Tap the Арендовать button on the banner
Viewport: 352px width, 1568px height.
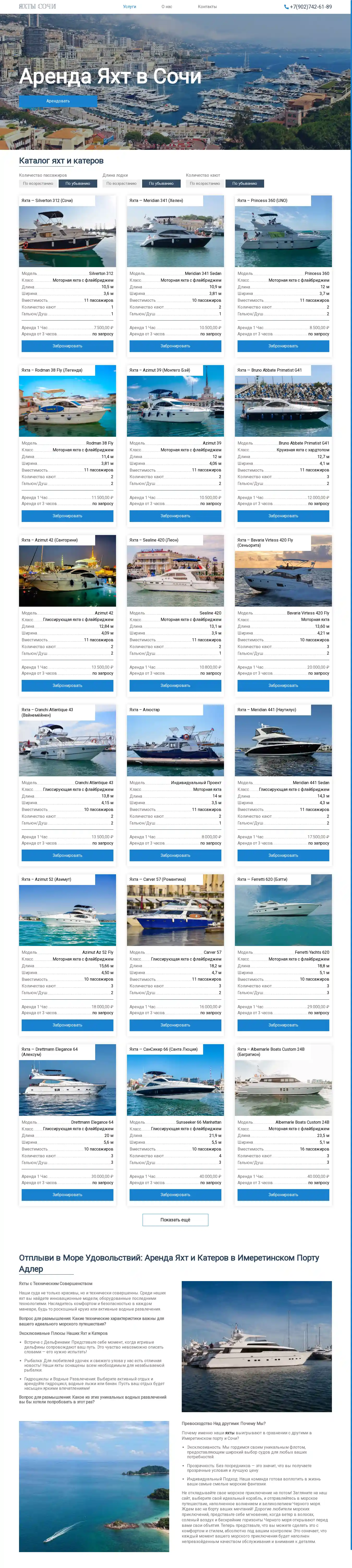pyautogui.click(x=58, y=101)
